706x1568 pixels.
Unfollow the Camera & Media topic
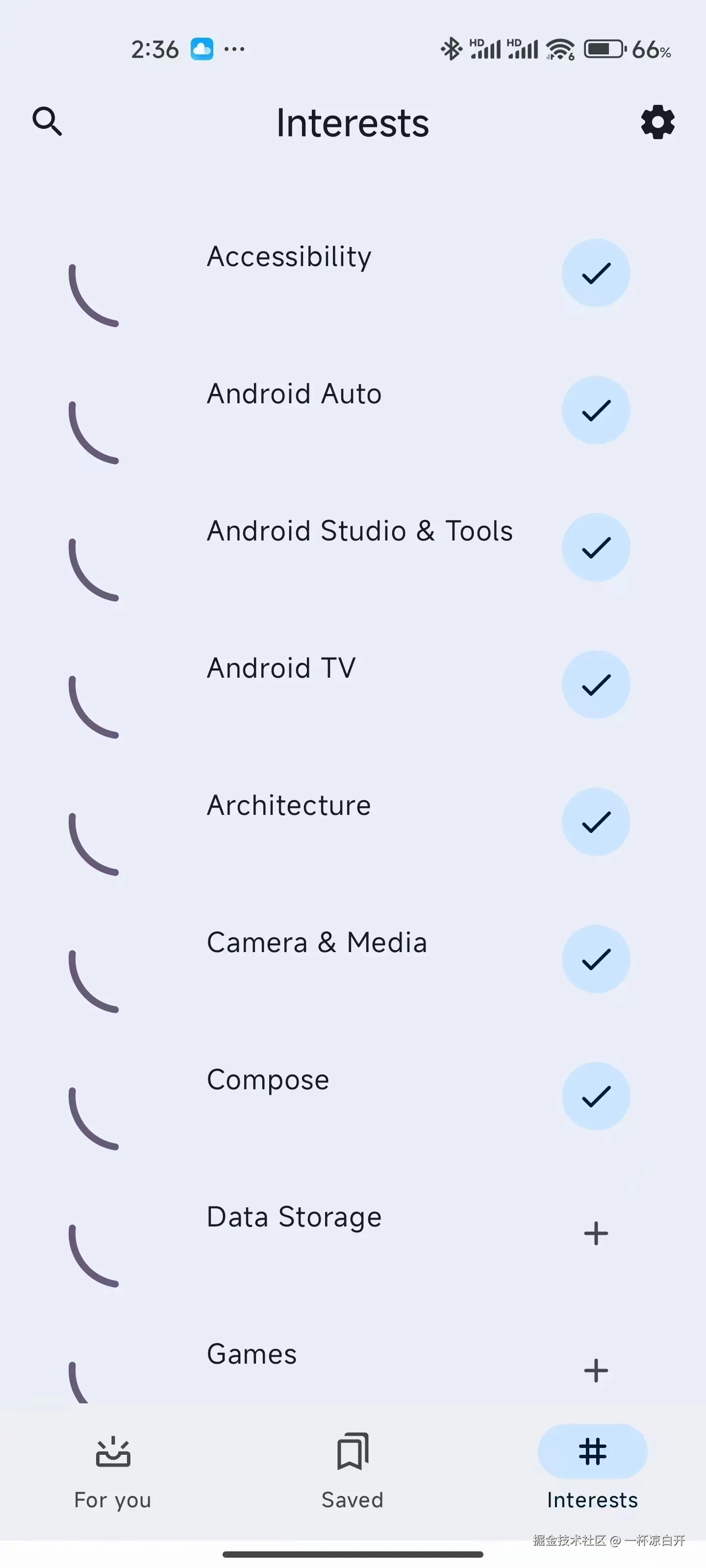click(596, 959)
